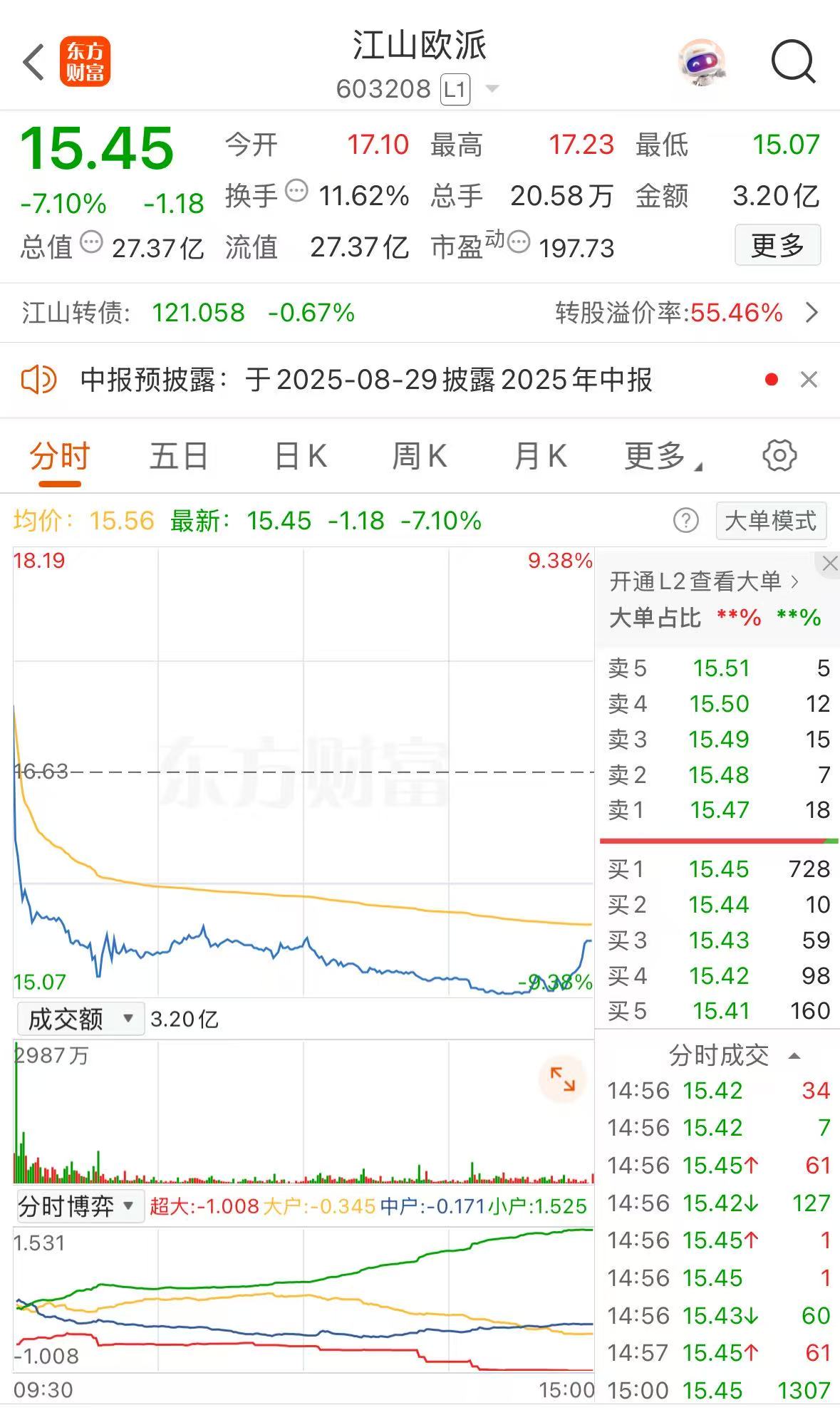Open the search magnifier icon
Viewport: 840px width, 1410px height.
(x=793, y=63)
